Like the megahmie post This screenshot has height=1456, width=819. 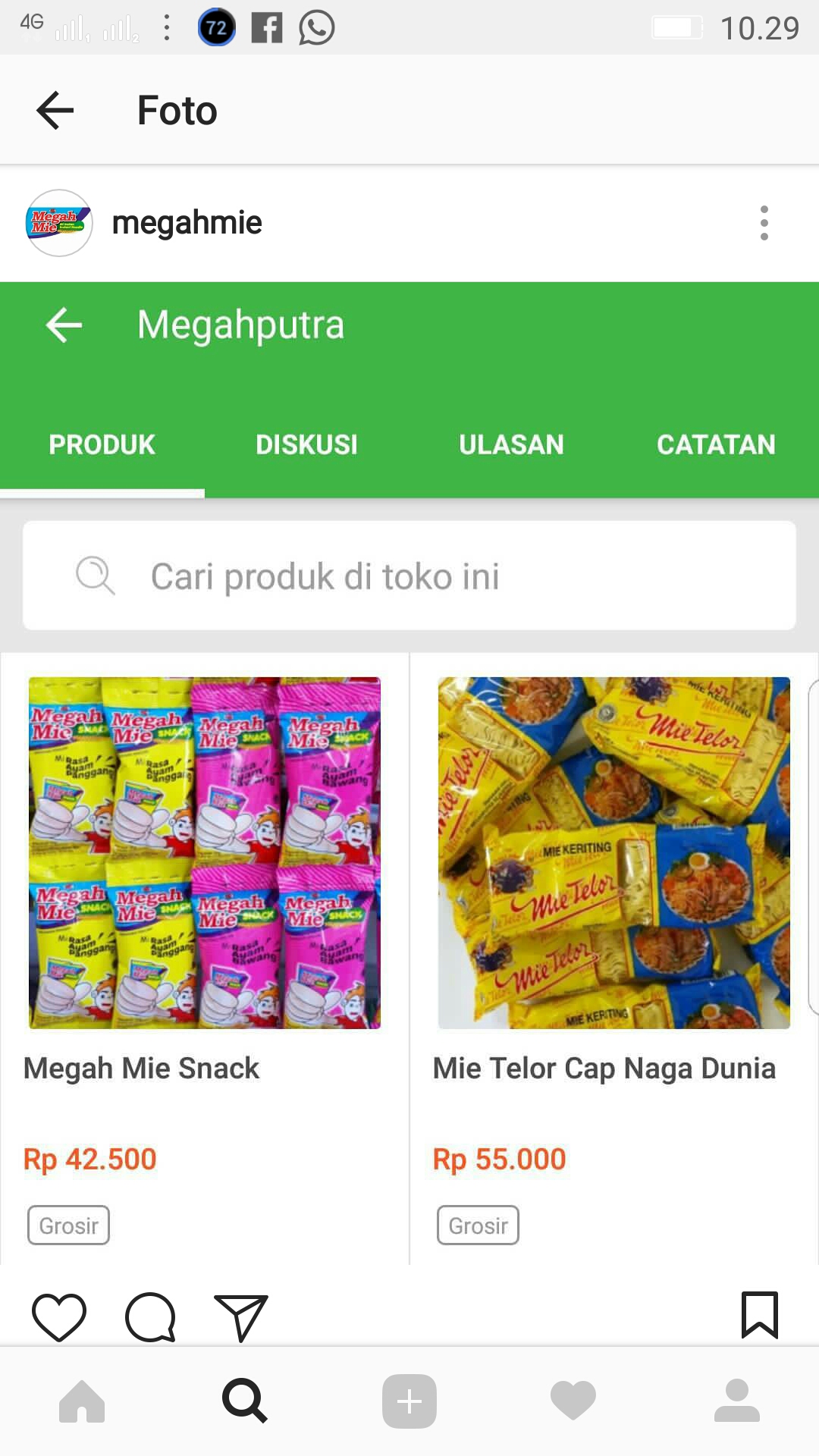pos(59,1317)
